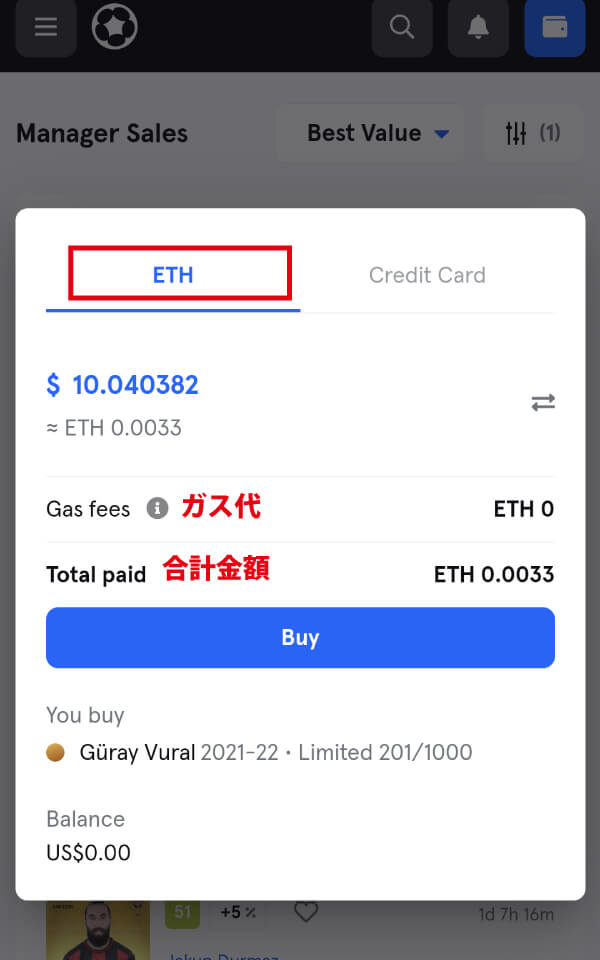This screenshot has width=600, height=960.
Task: Expand the Best Value sort dropdown
Action: coord(377,133)
